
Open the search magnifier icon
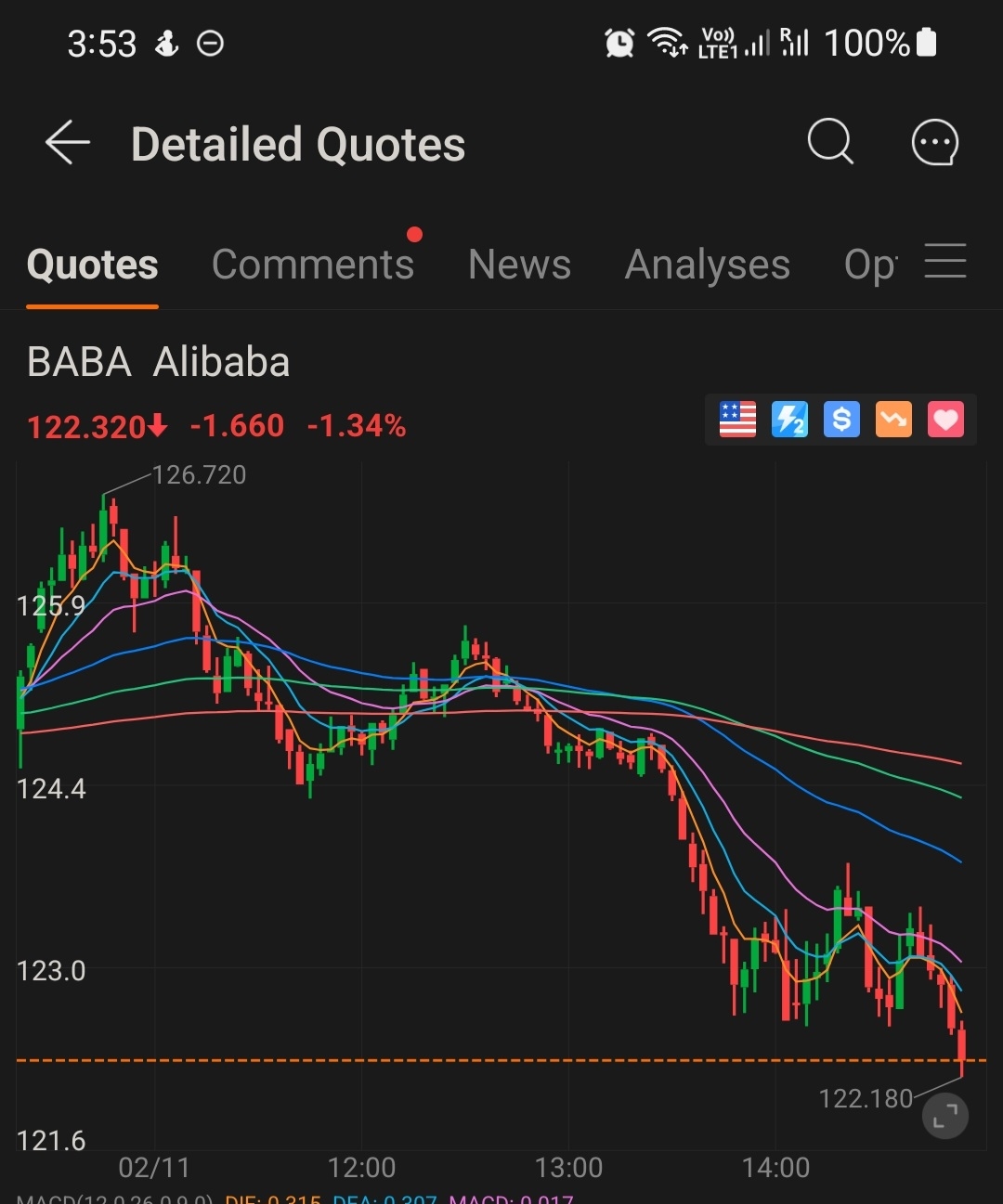click(x=829, y=142)
